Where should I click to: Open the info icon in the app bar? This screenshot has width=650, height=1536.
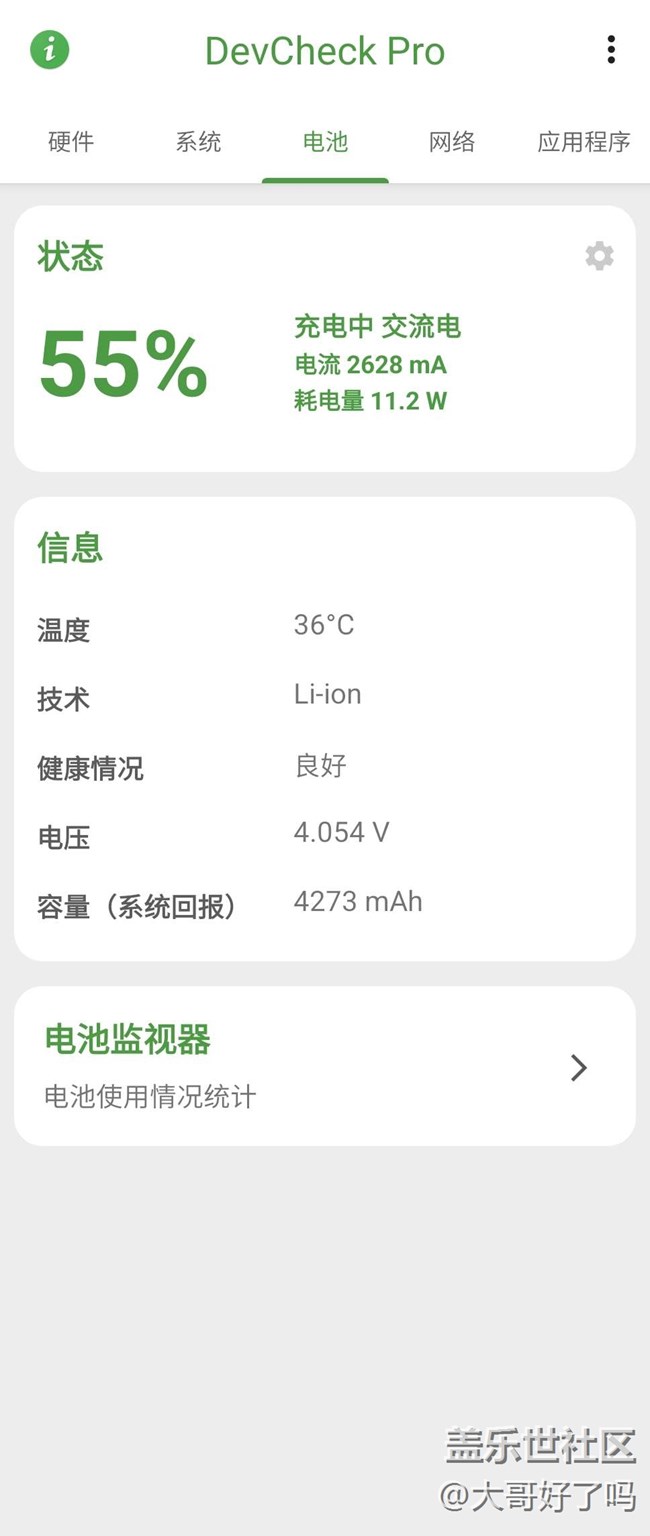pyautogui.click(x=49, y=49)
